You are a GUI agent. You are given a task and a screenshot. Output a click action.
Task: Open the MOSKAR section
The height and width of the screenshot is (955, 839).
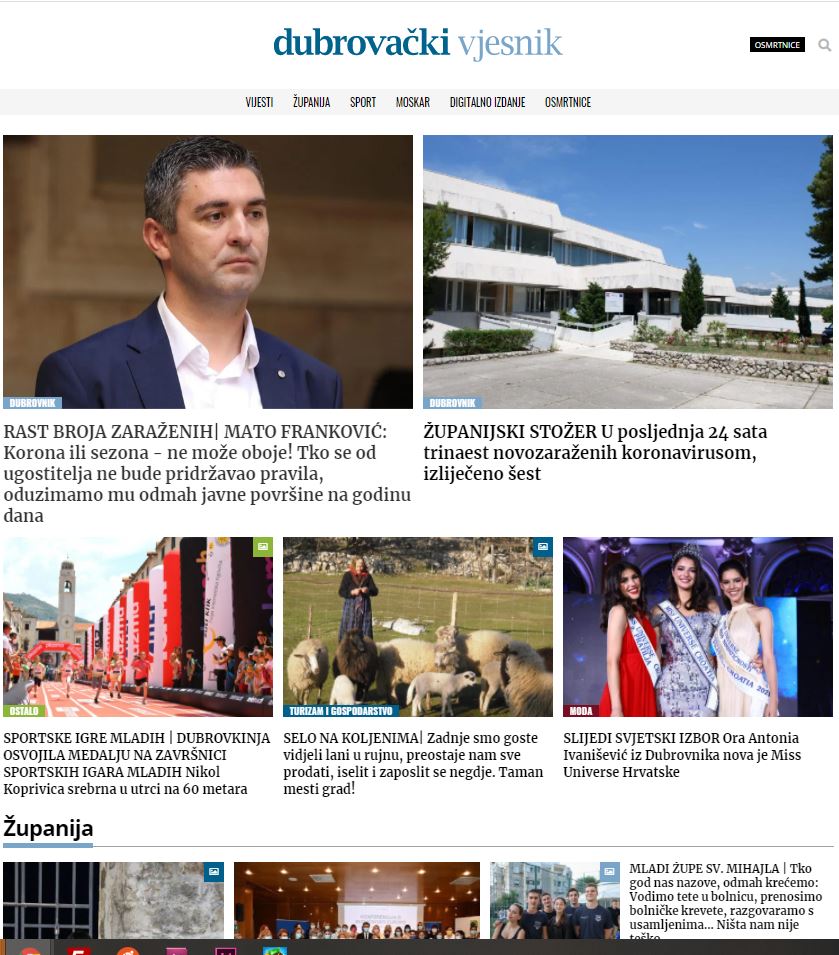[413, 102]
